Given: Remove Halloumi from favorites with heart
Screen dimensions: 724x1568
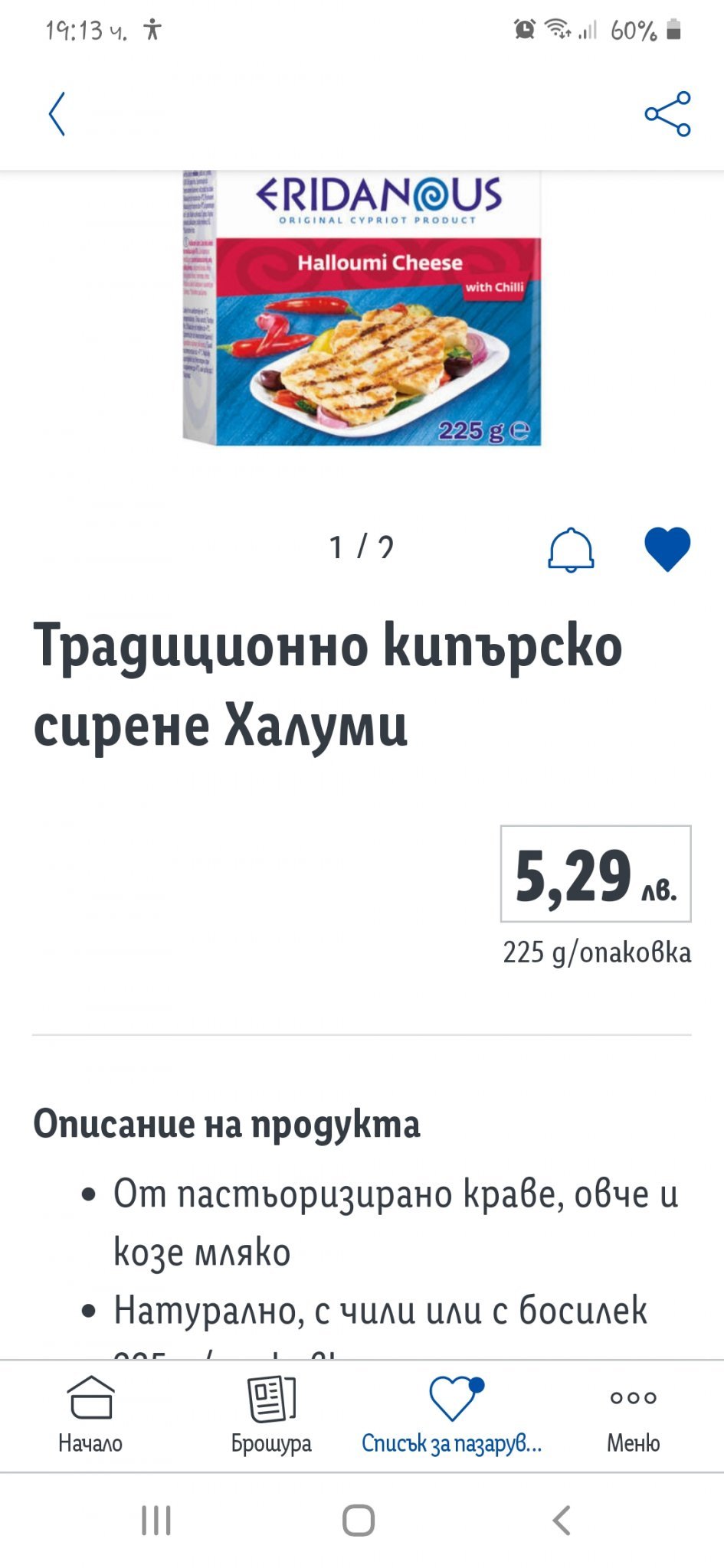Looking at the screenshot, I should [667, 549].
